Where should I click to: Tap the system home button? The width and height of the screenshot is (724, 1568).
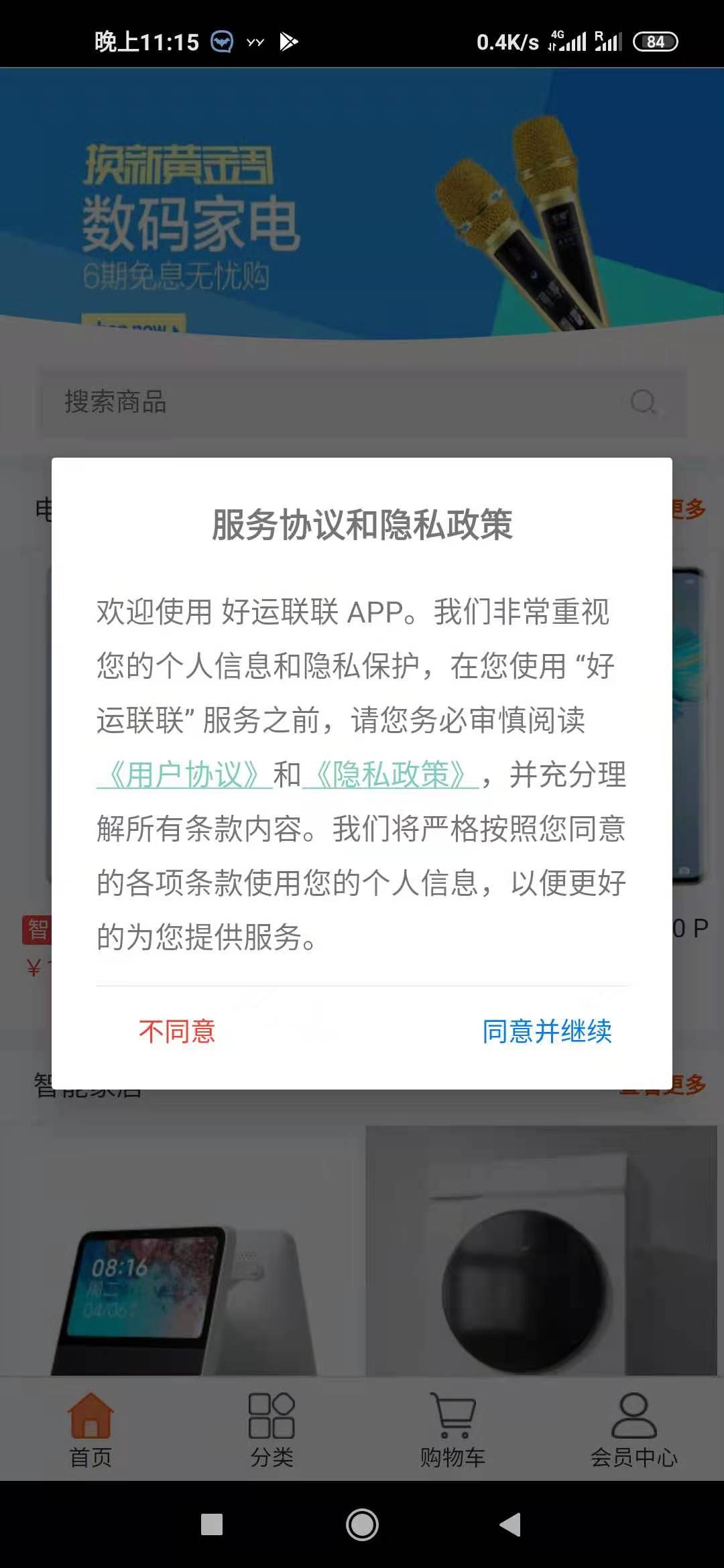(x=362, y=1524)
